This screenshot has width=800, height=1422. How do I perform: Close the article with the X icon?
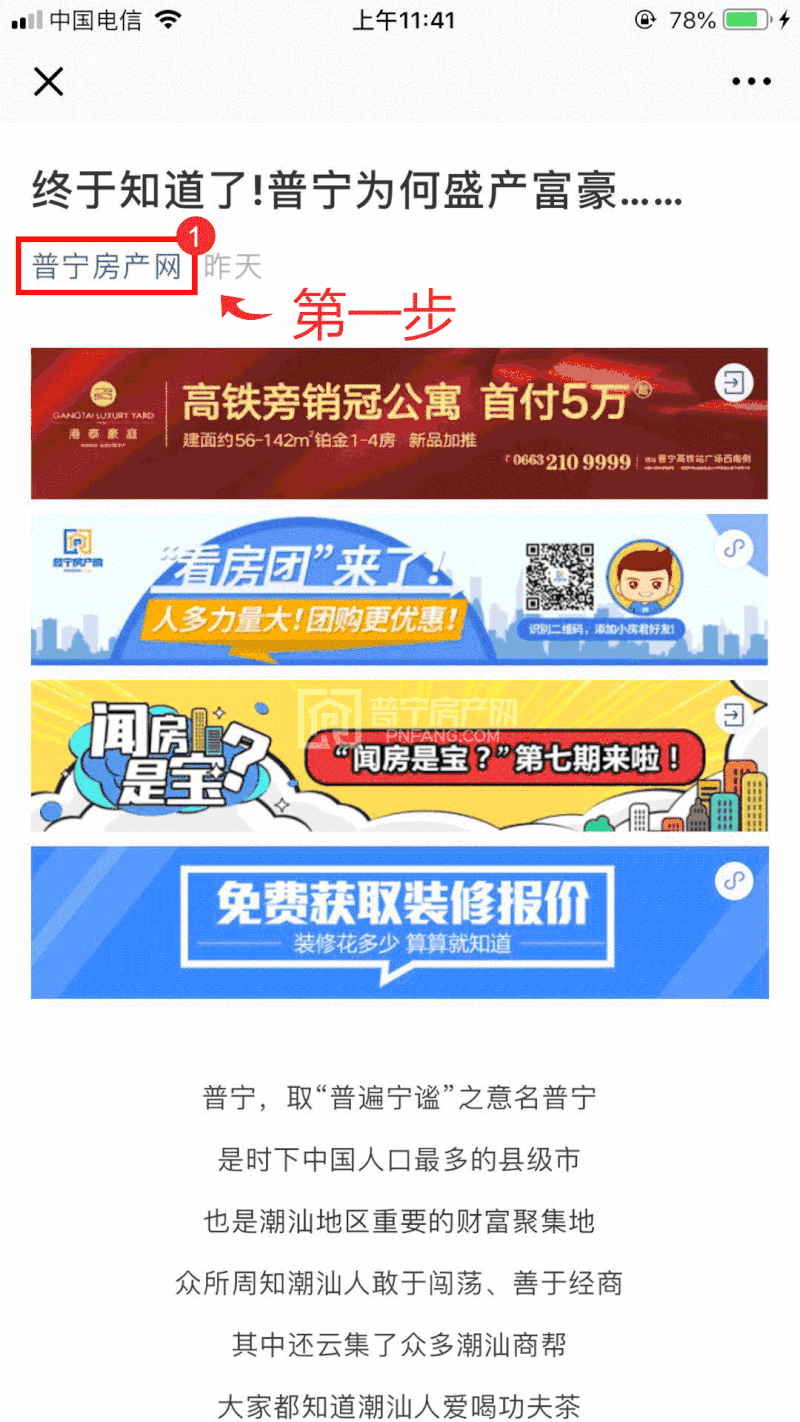tap(48, 82)
